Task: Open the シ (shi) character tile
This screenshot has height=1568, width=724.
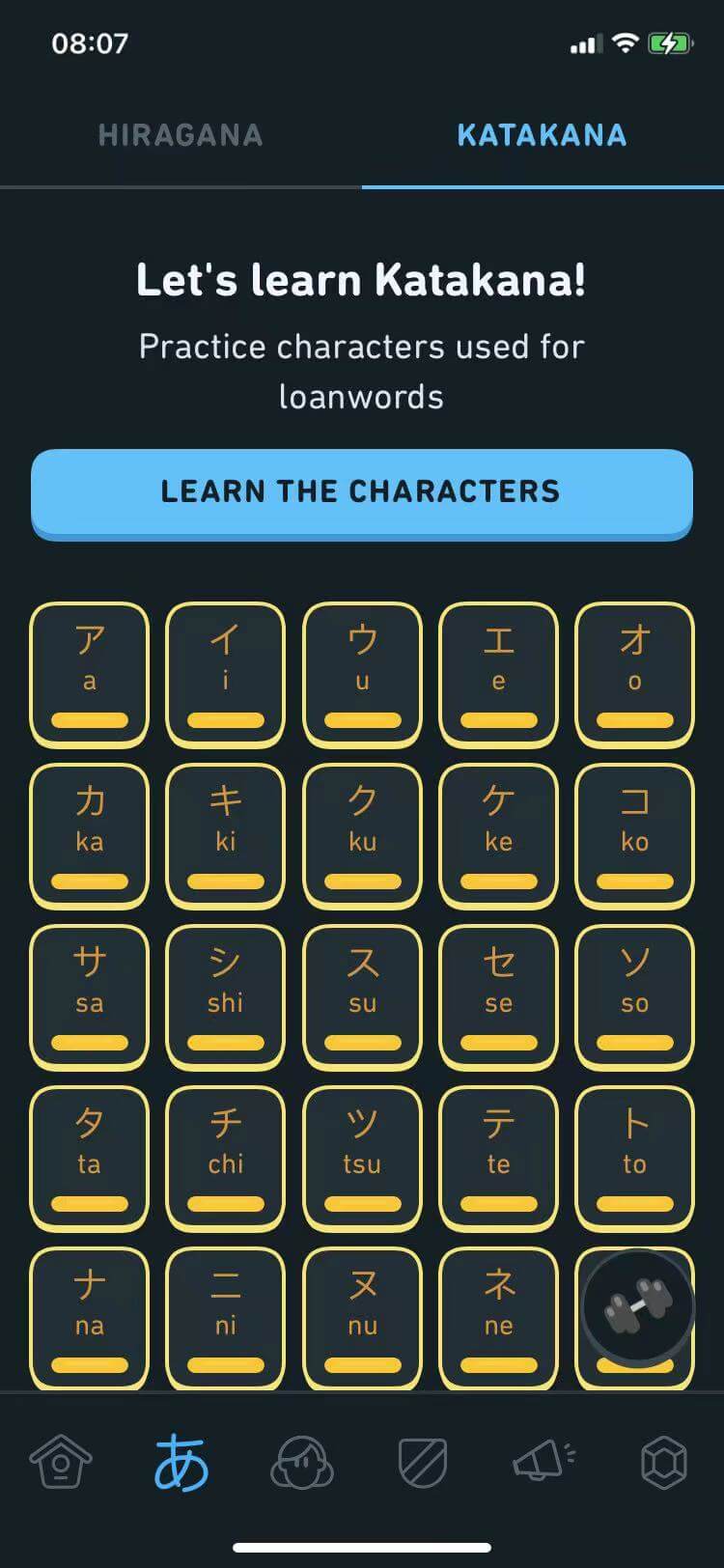Action: pos(225,996)
